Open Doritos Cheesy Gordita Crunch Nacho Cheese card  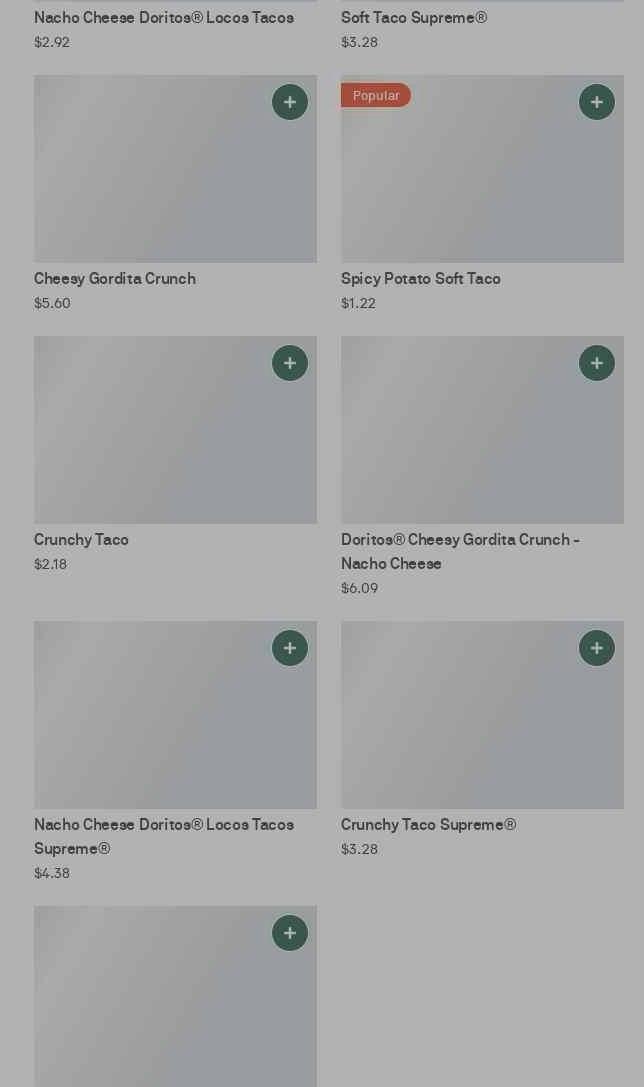pyautogui.click(x=482, y=467)
